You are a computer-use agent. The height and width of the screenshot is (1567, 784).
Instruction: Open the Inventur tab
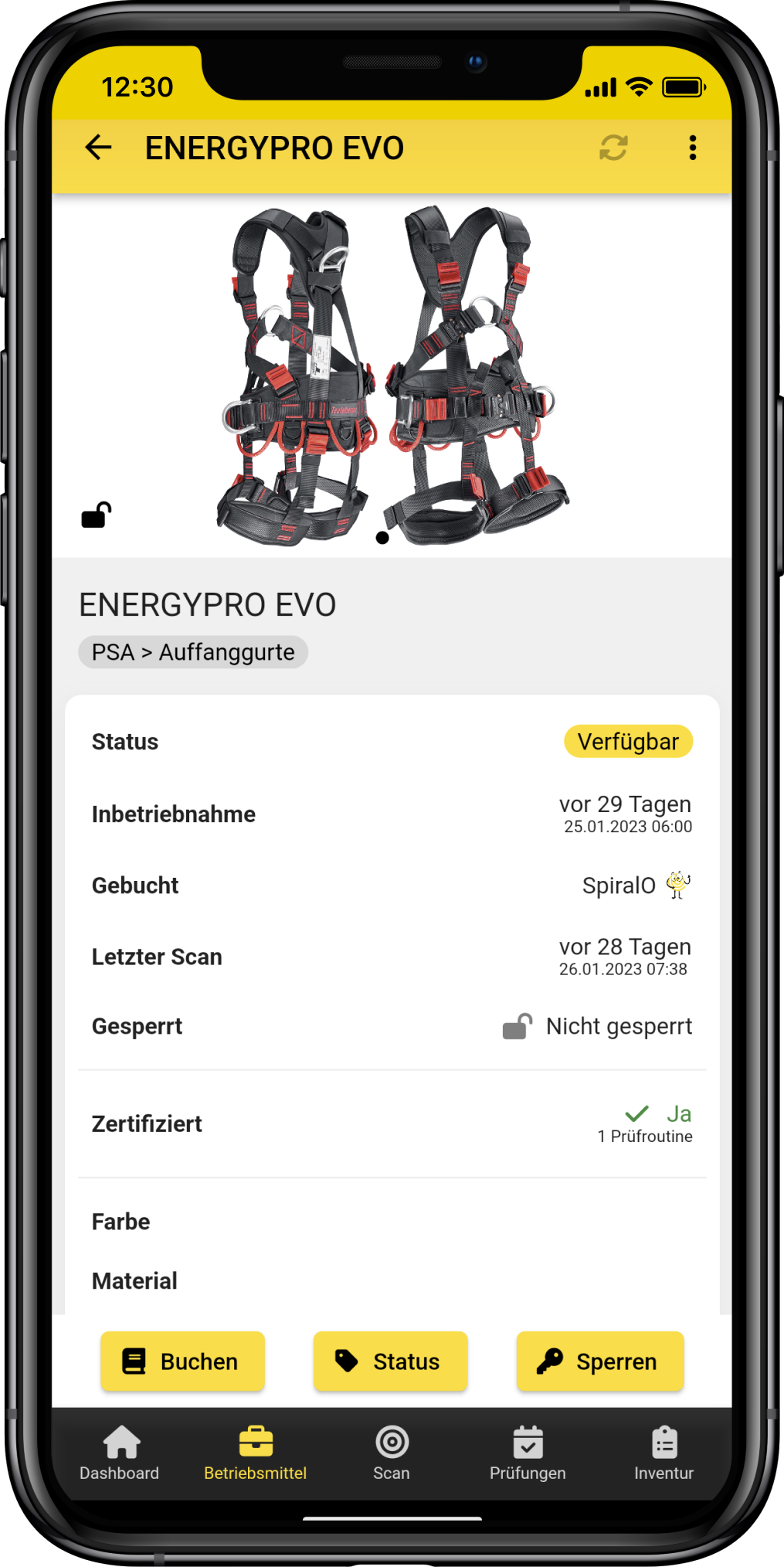coord(664,1453)
